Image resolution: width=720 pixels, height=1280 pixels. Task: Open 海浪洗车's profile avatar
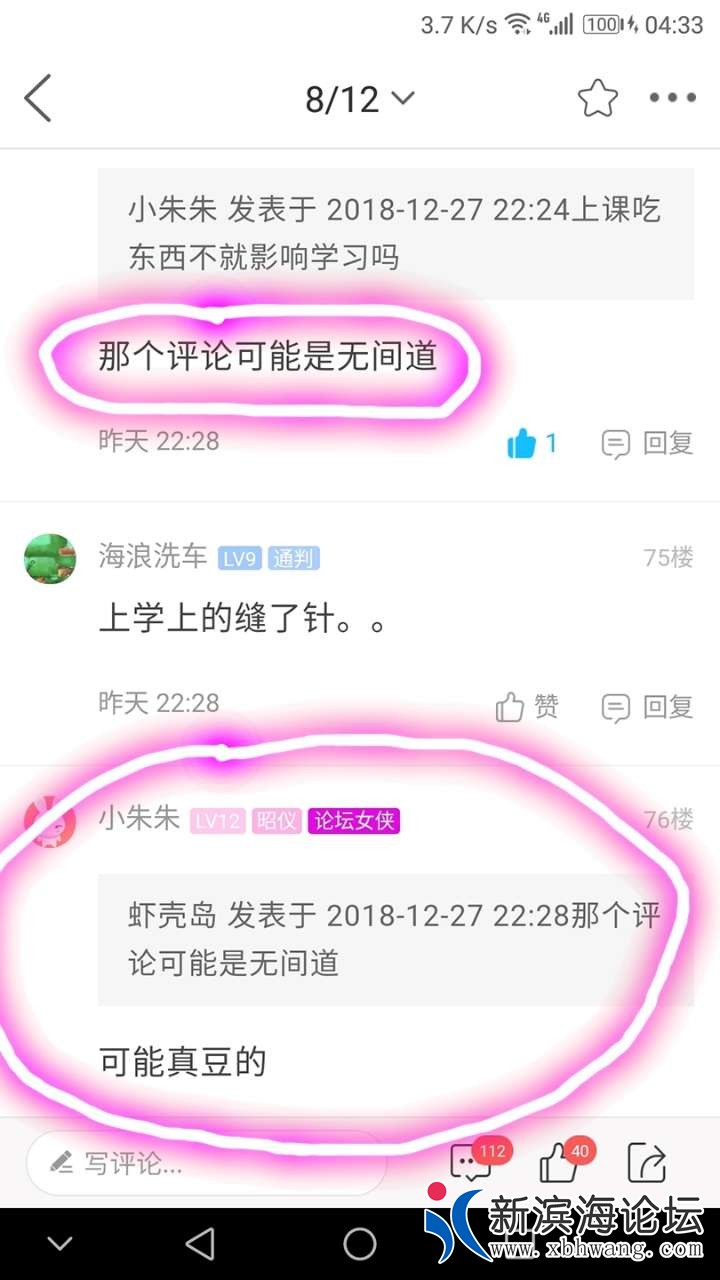tap(50, 558)
